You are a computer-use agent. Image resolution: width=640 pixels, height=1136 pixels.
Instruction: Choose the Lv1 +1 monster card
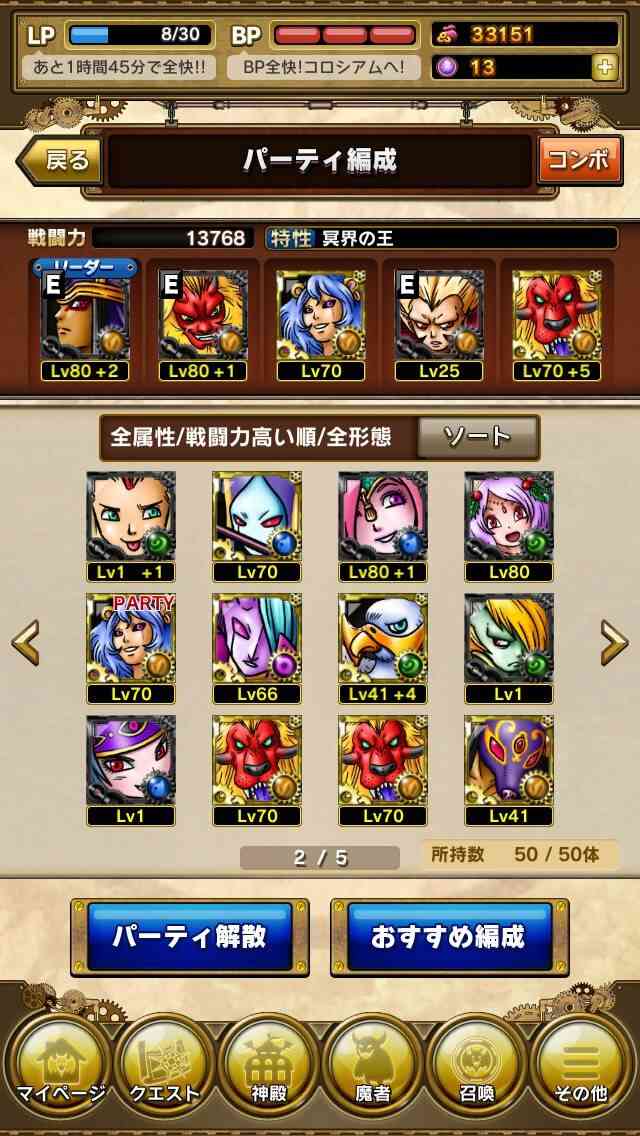(130, 527)
